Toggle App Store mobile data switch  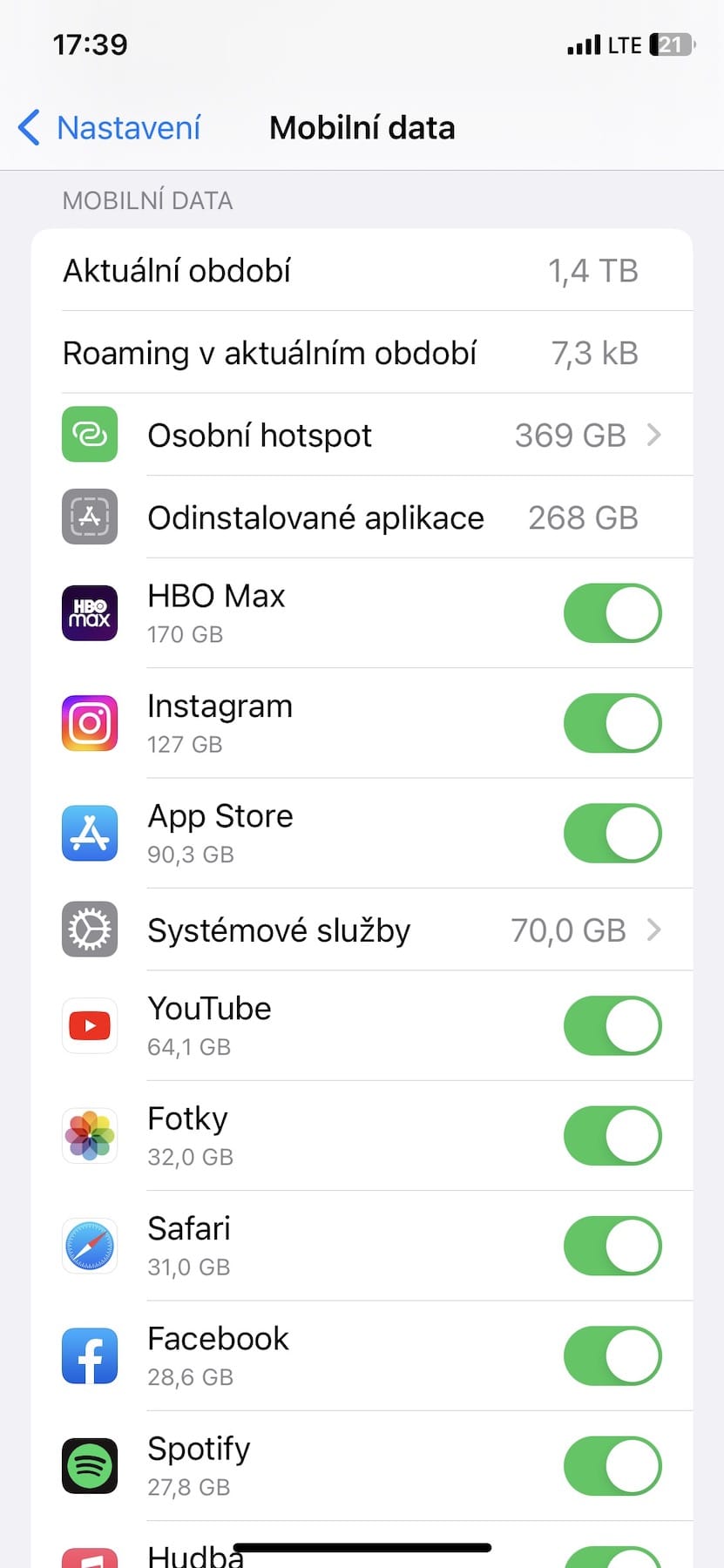pos(612,834)
